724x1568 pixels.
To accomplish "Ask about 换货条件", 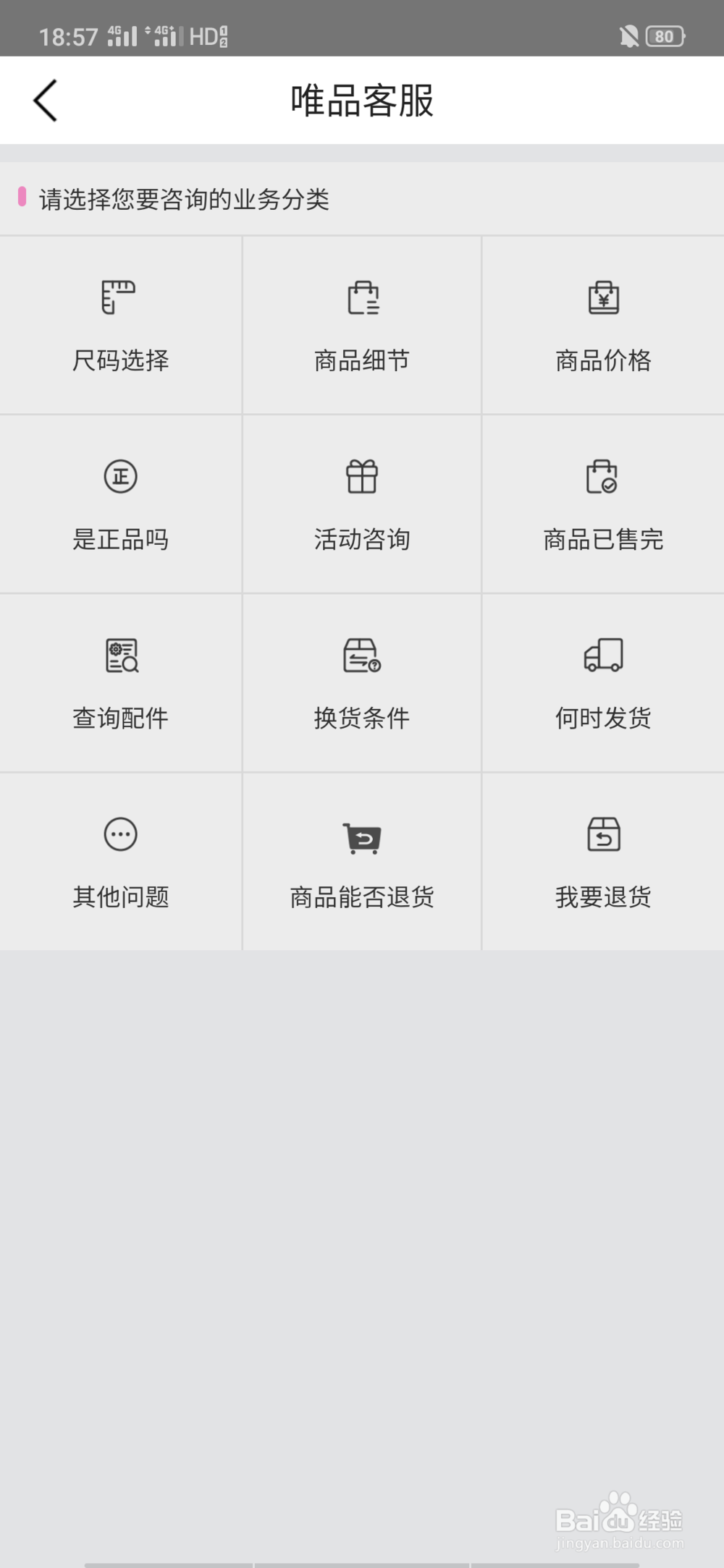I will point(362,683).
